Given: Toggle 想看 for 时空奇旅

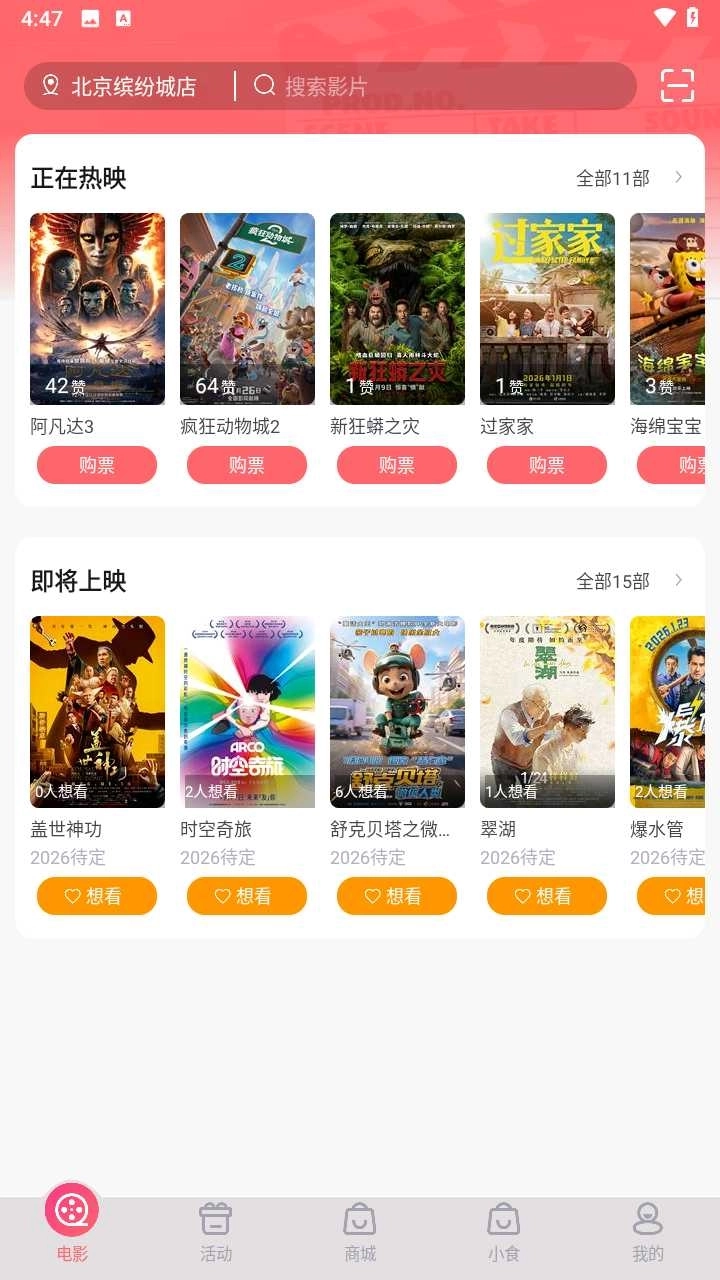Looking at the screenshot, I should (247, 896).
